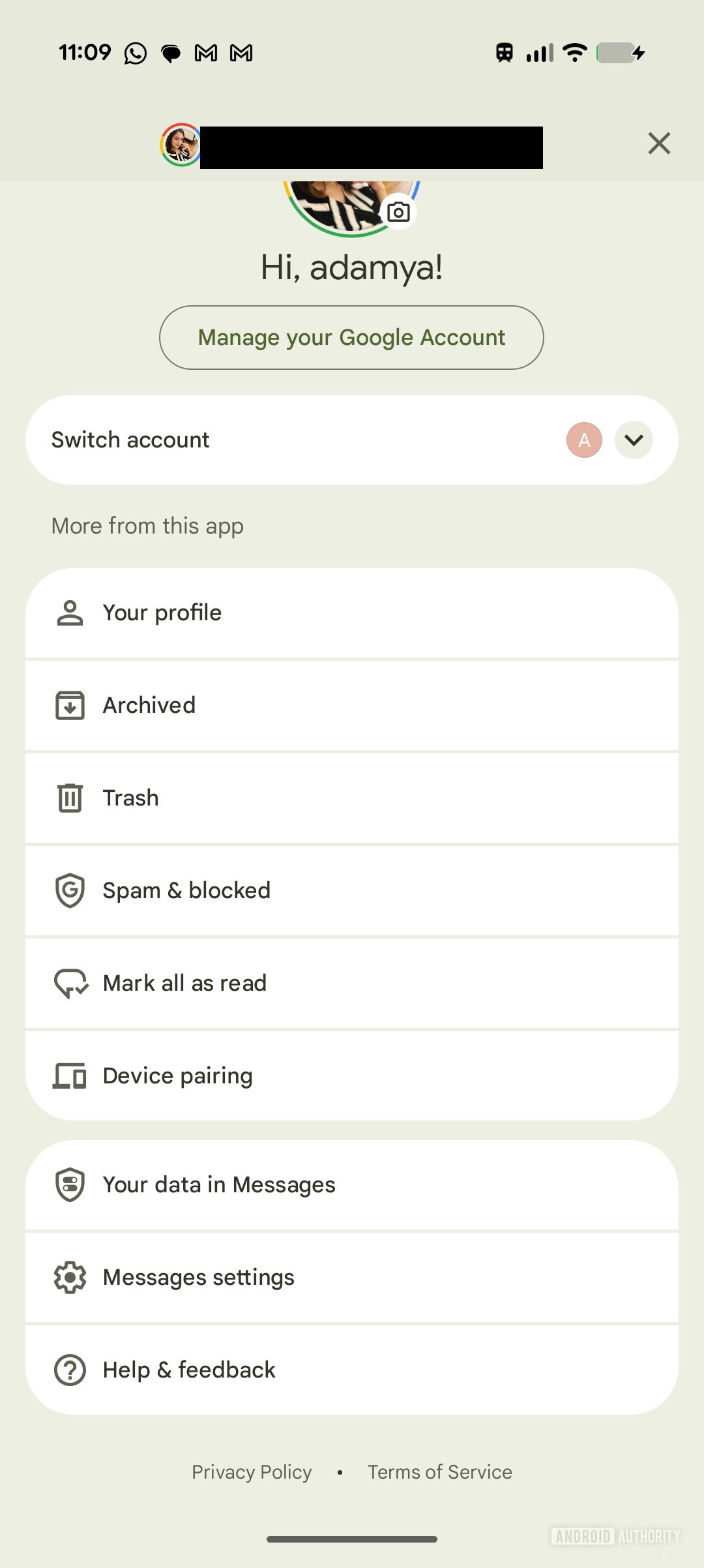The height and width of the screenshot is (1568, 704).
Task: Open the Device pairing devices icon
Action: [69, 1076]
